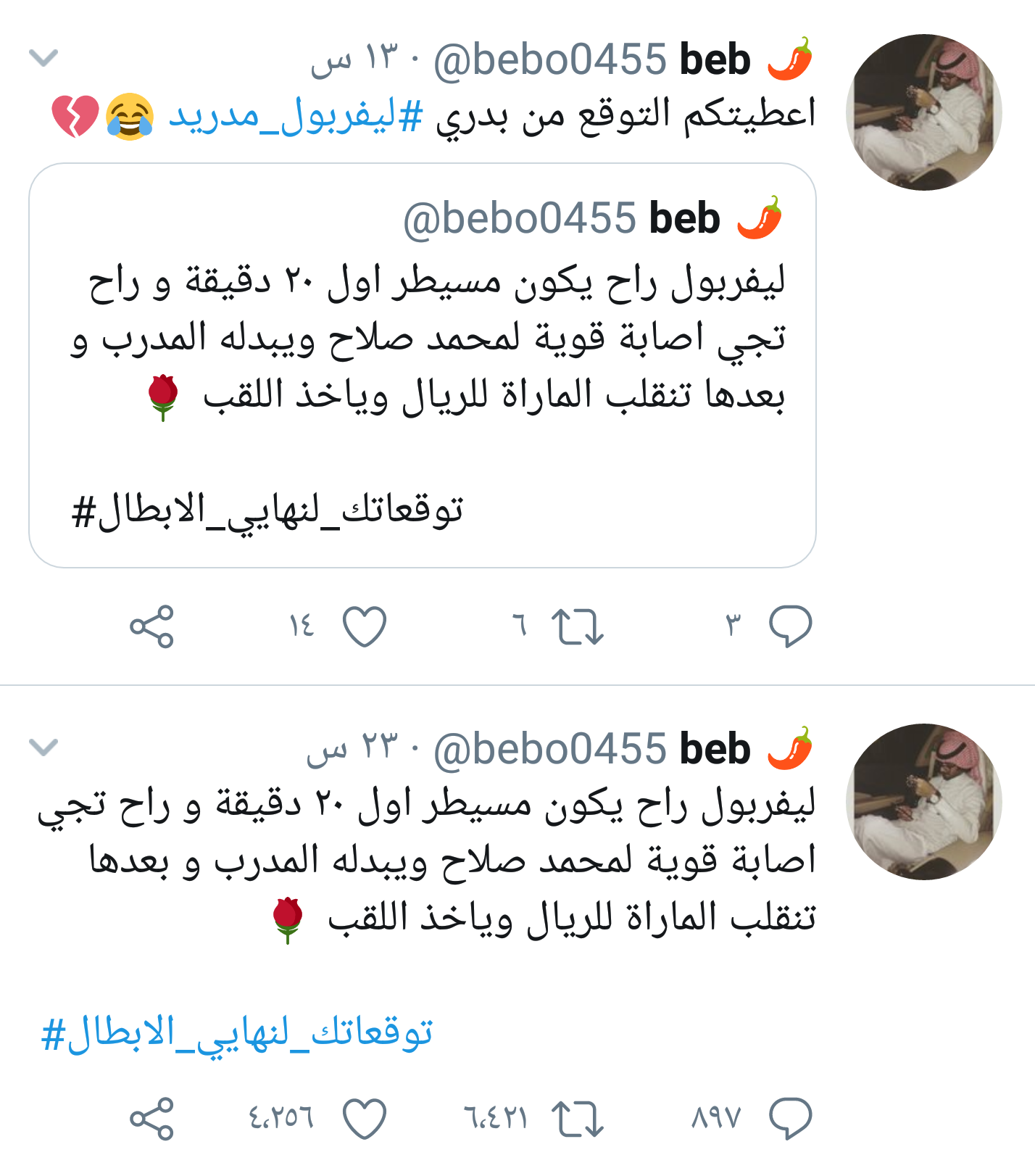The image size is (1035, 1176).
Task: Open beb's profile picture on the 13h tweet
Action: [x=923, y=112]
